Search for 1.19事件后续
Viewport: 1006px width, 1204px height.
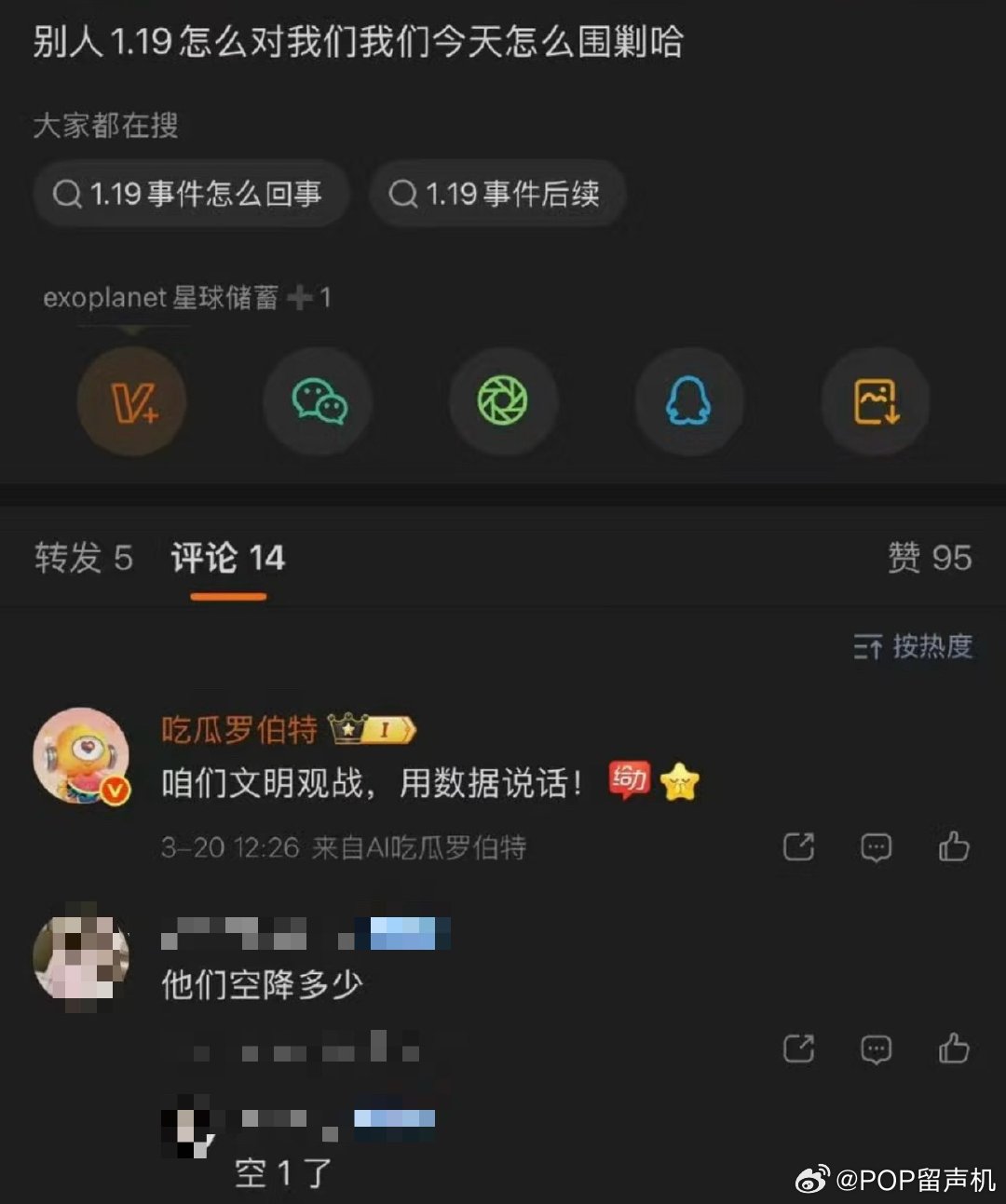click(x=496, y=194)
